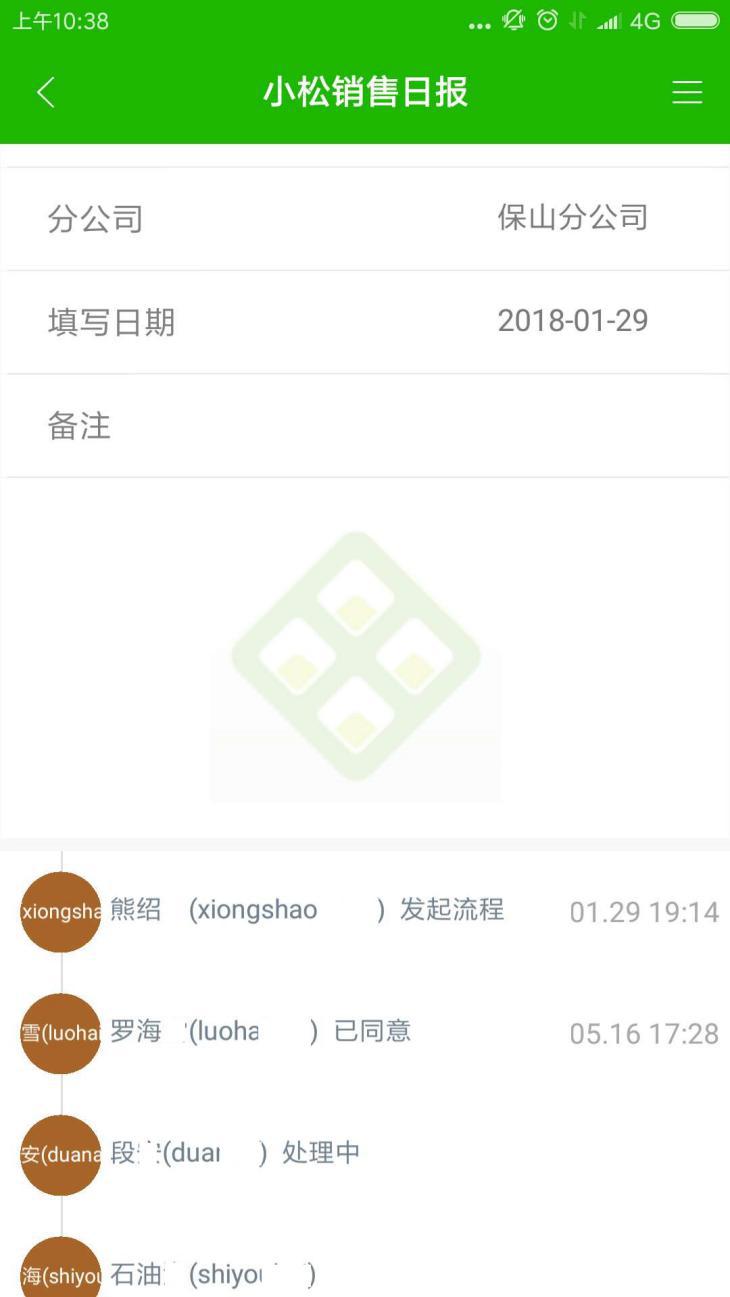This screenshot has width=730, height=1297.
Task: Tap the 备注 remarks field
Action: pos(81,426)
